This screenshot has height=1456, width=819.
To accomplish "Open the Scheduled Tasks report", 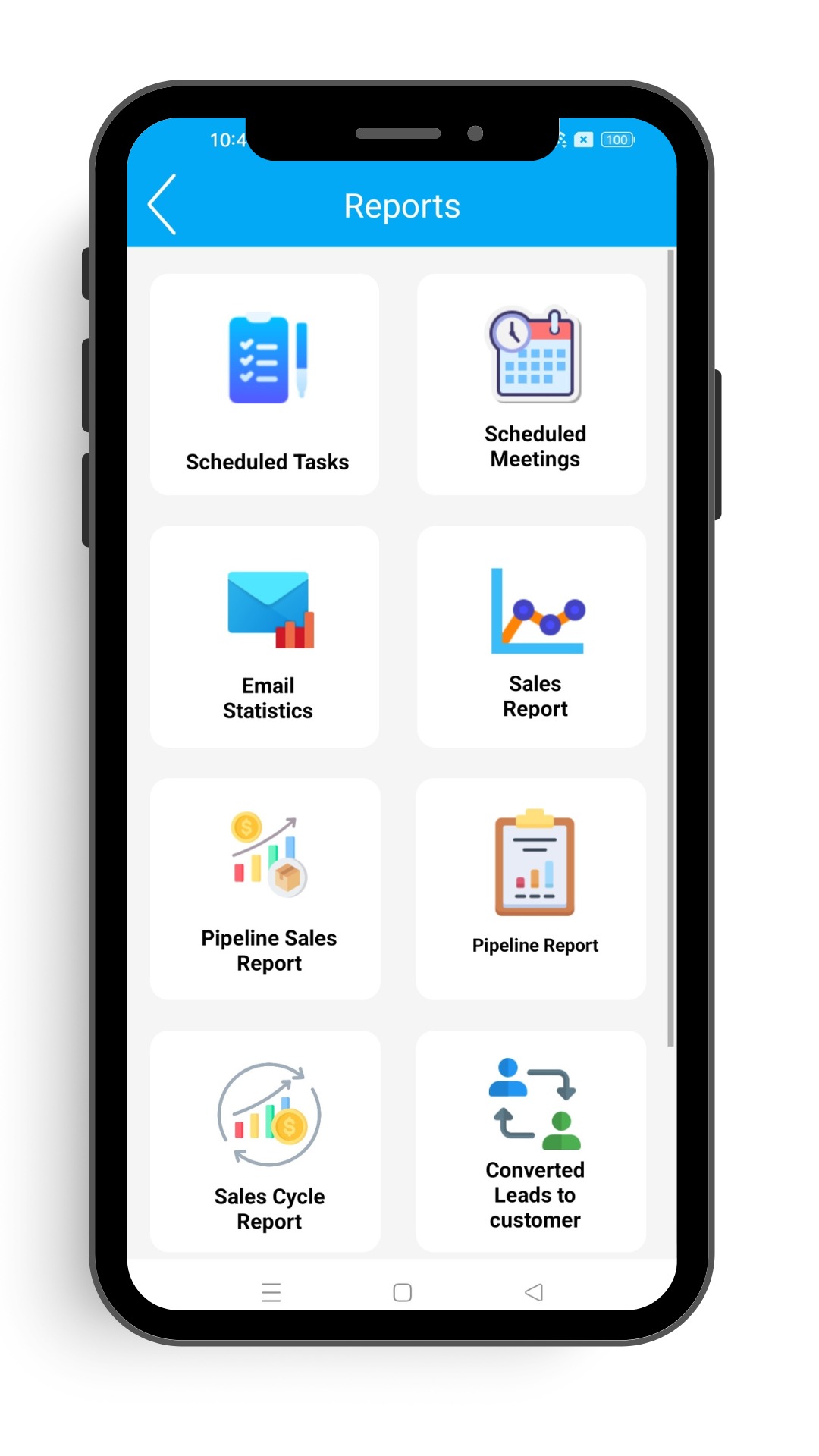I will [265, 385].
